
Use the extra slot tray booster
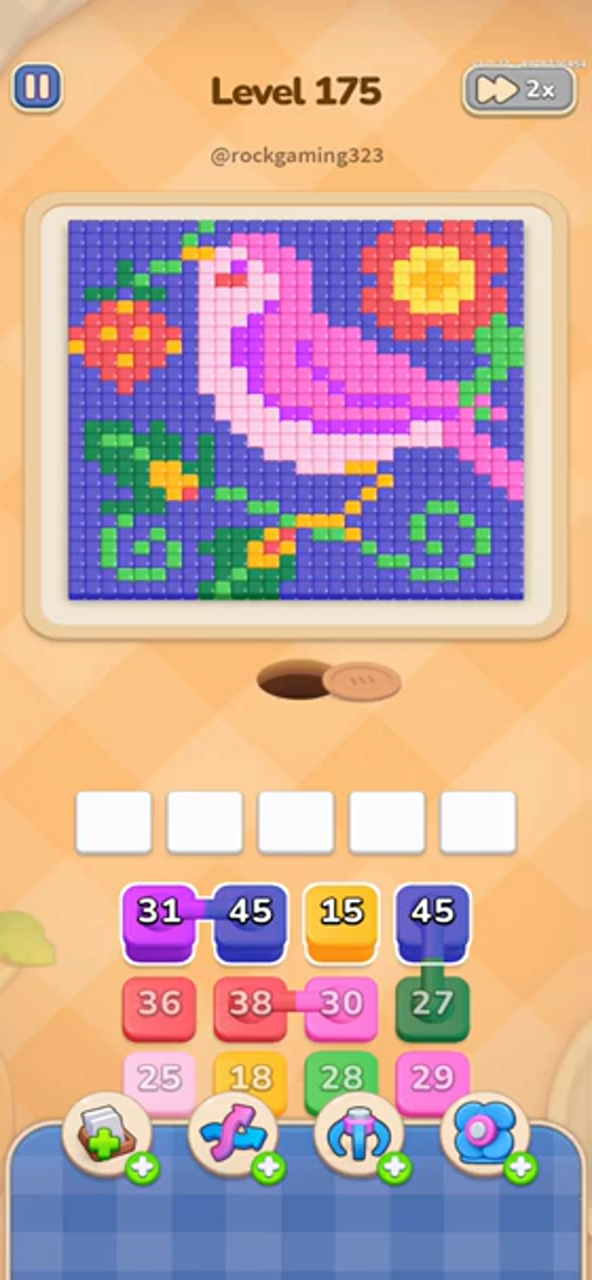[107, 1137]
